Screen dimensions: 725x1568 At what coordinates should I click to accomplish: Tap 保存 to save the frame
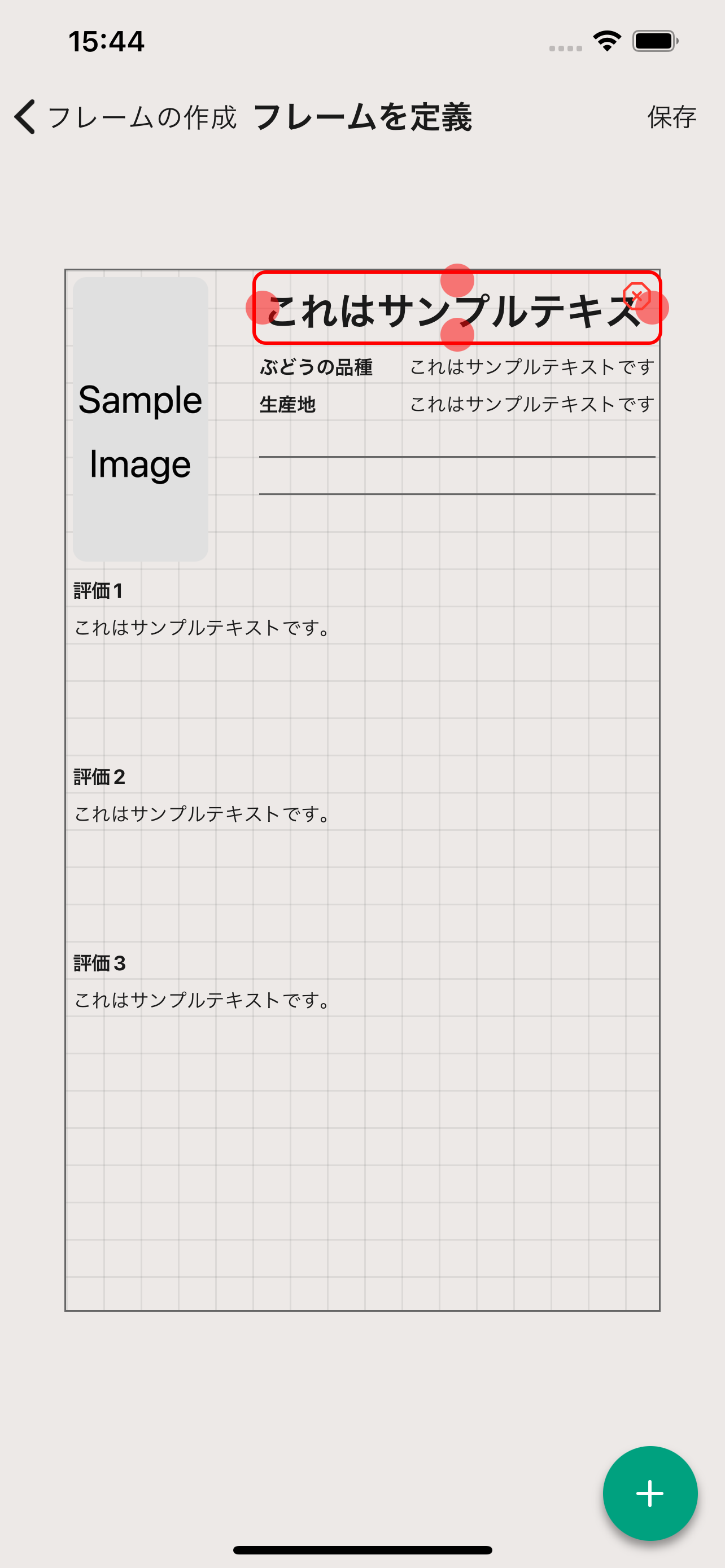(671, 117)
